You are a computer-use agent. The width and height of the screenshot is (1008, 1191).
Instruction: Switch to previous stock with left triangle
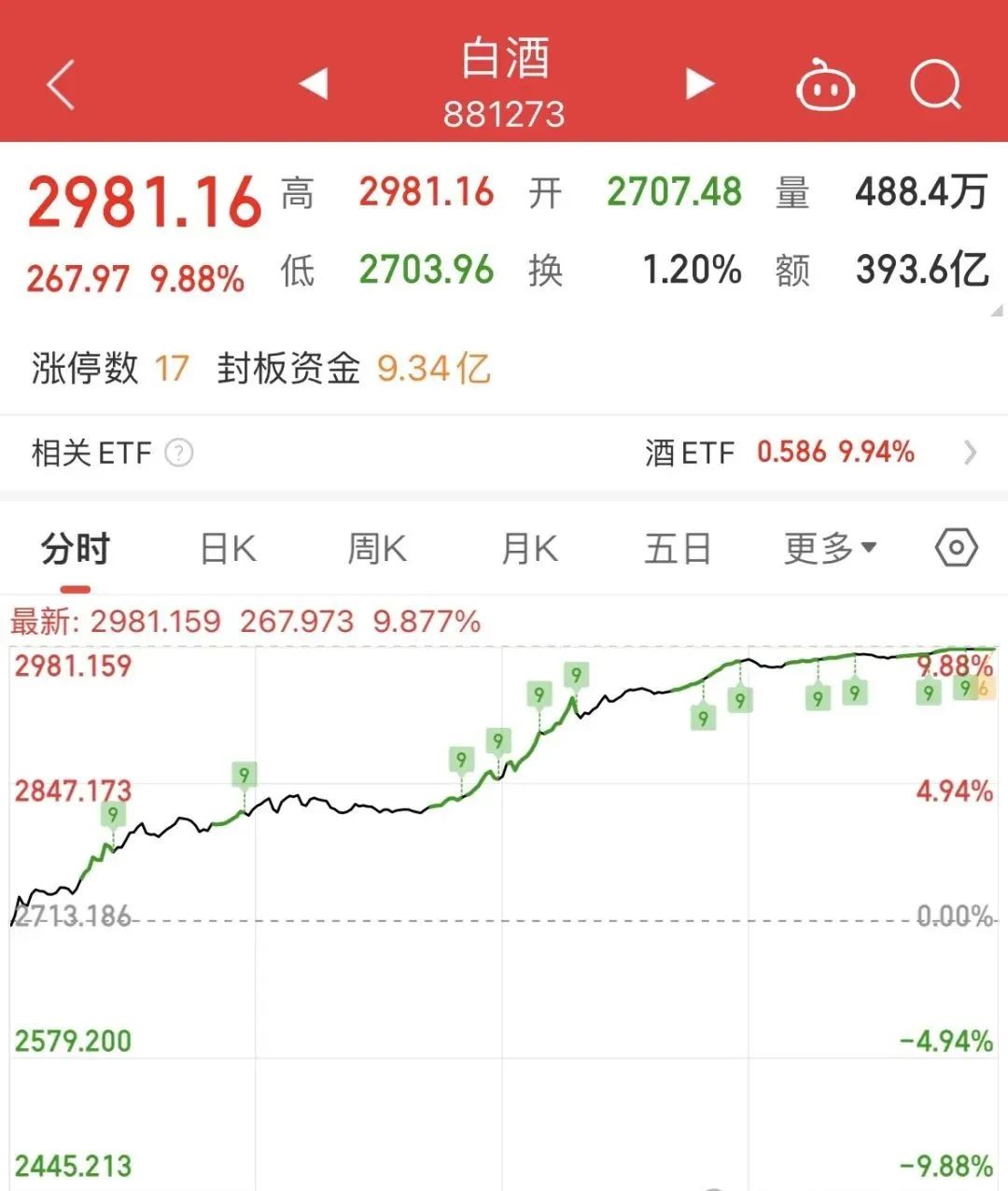tap(315, 83)
